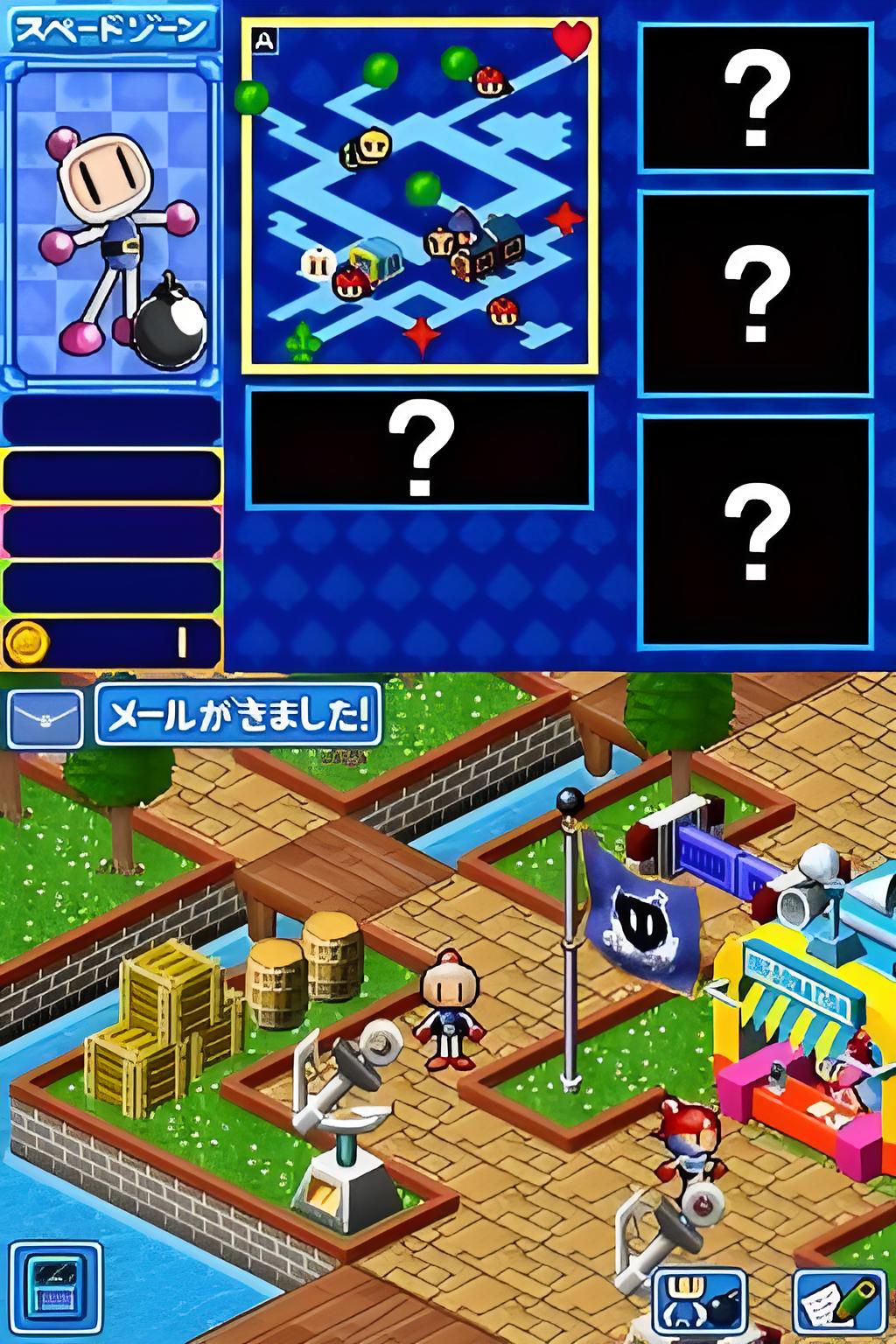The width and height of the screenshot is (896, 1344).
Task: Tap the メールがきました! notification
Action: pos(238,716)
